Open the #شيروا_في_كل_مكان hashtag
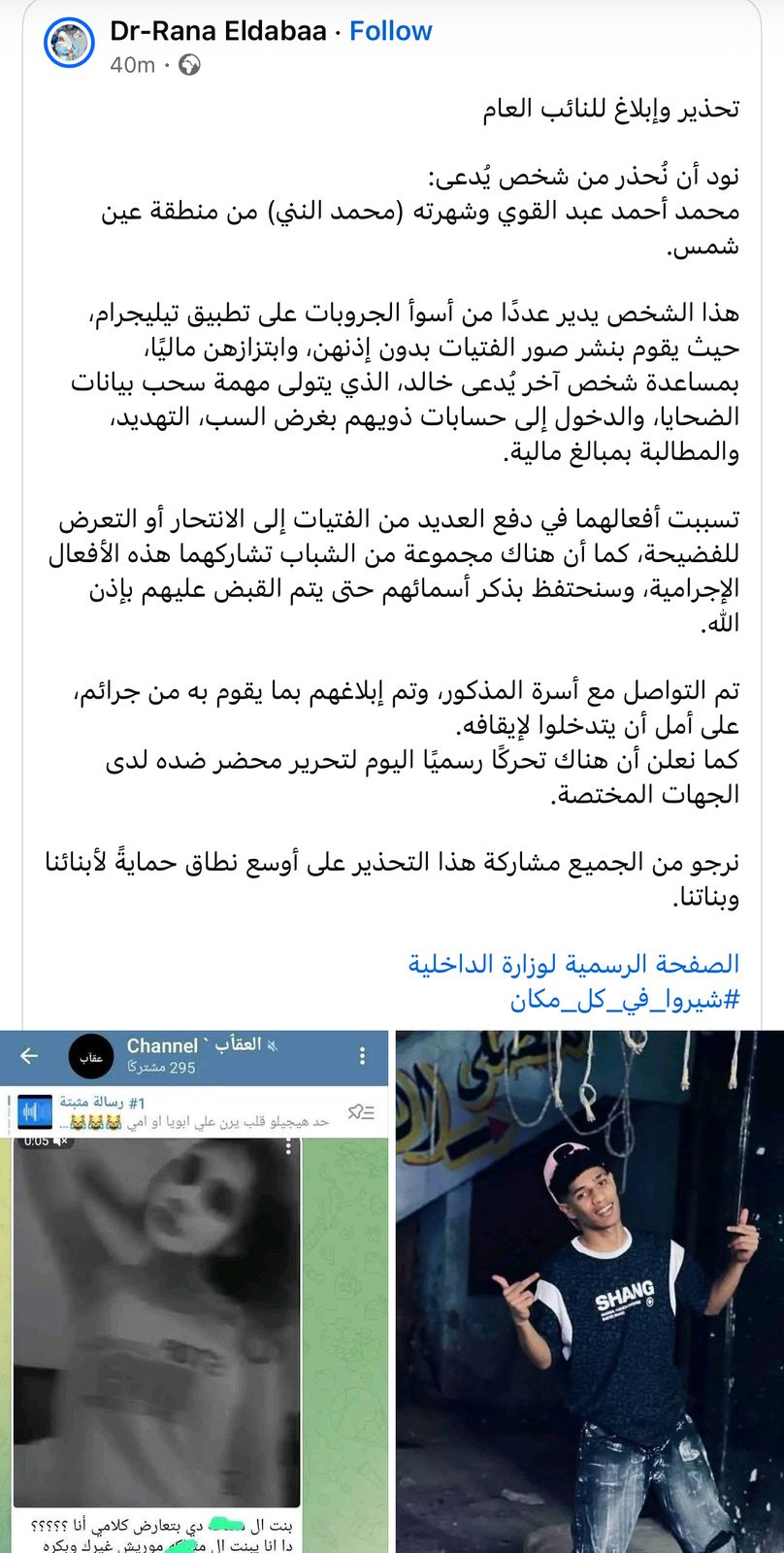This screenshot has height=1553, width=784. pyautogui.click(x=625, y=999)
